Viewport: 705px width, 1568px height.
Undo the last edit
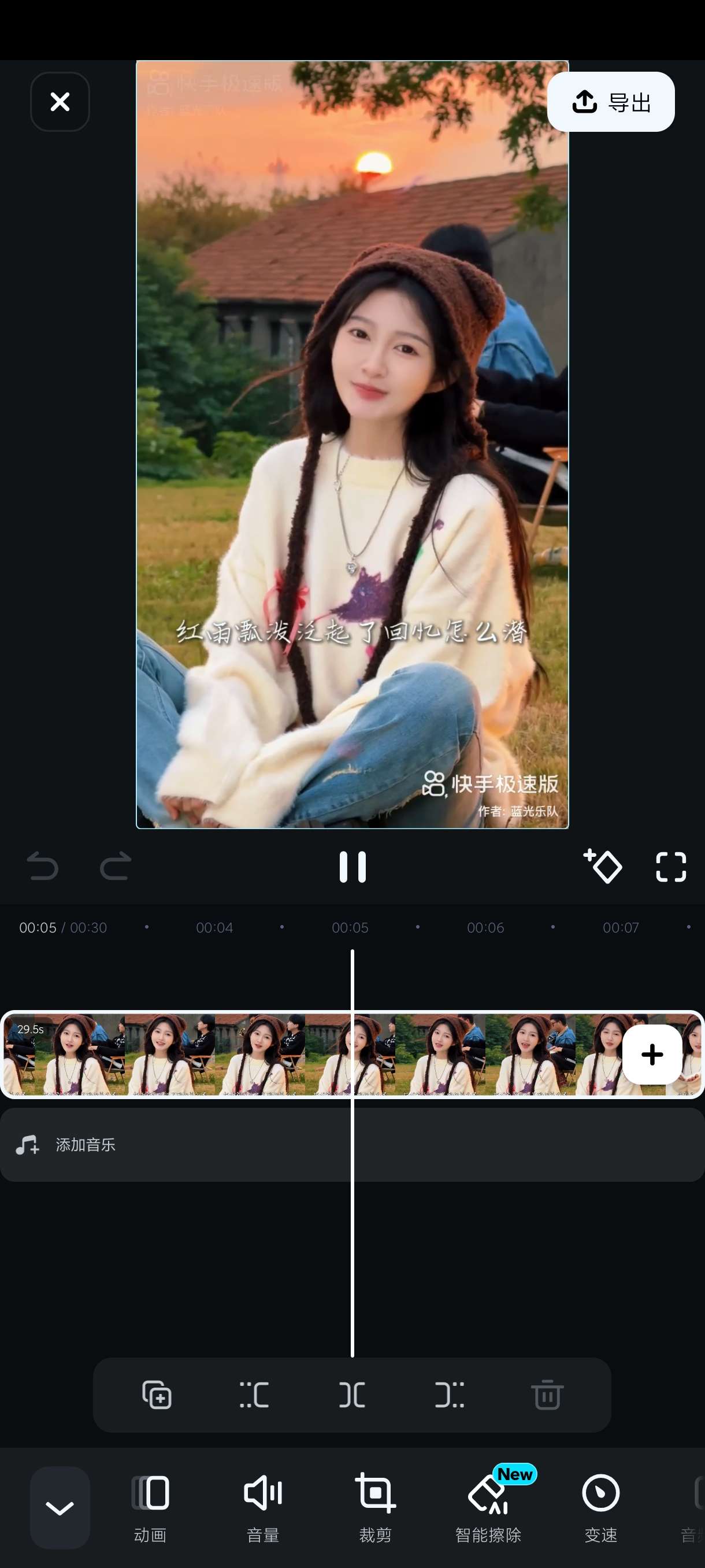tap(43, 866)
